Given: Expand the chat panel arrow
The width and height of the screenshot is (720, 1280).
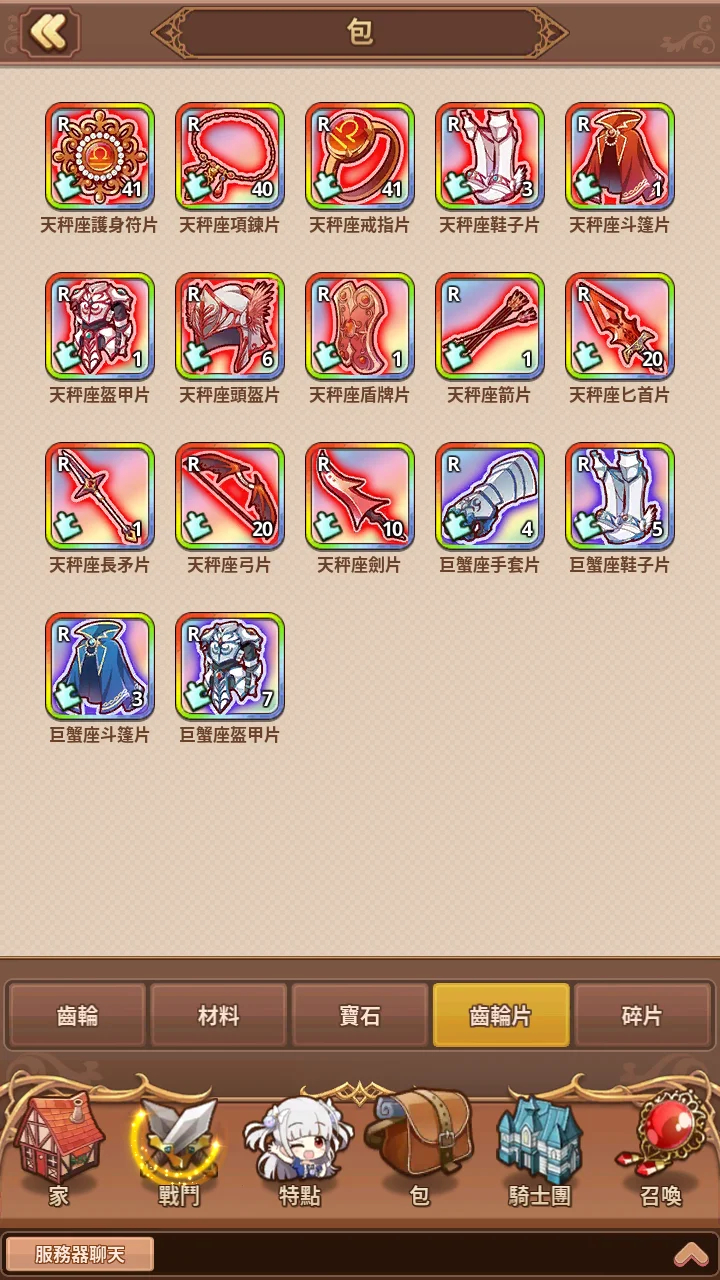Looking at the screenshot, I should coord(691,1255).
